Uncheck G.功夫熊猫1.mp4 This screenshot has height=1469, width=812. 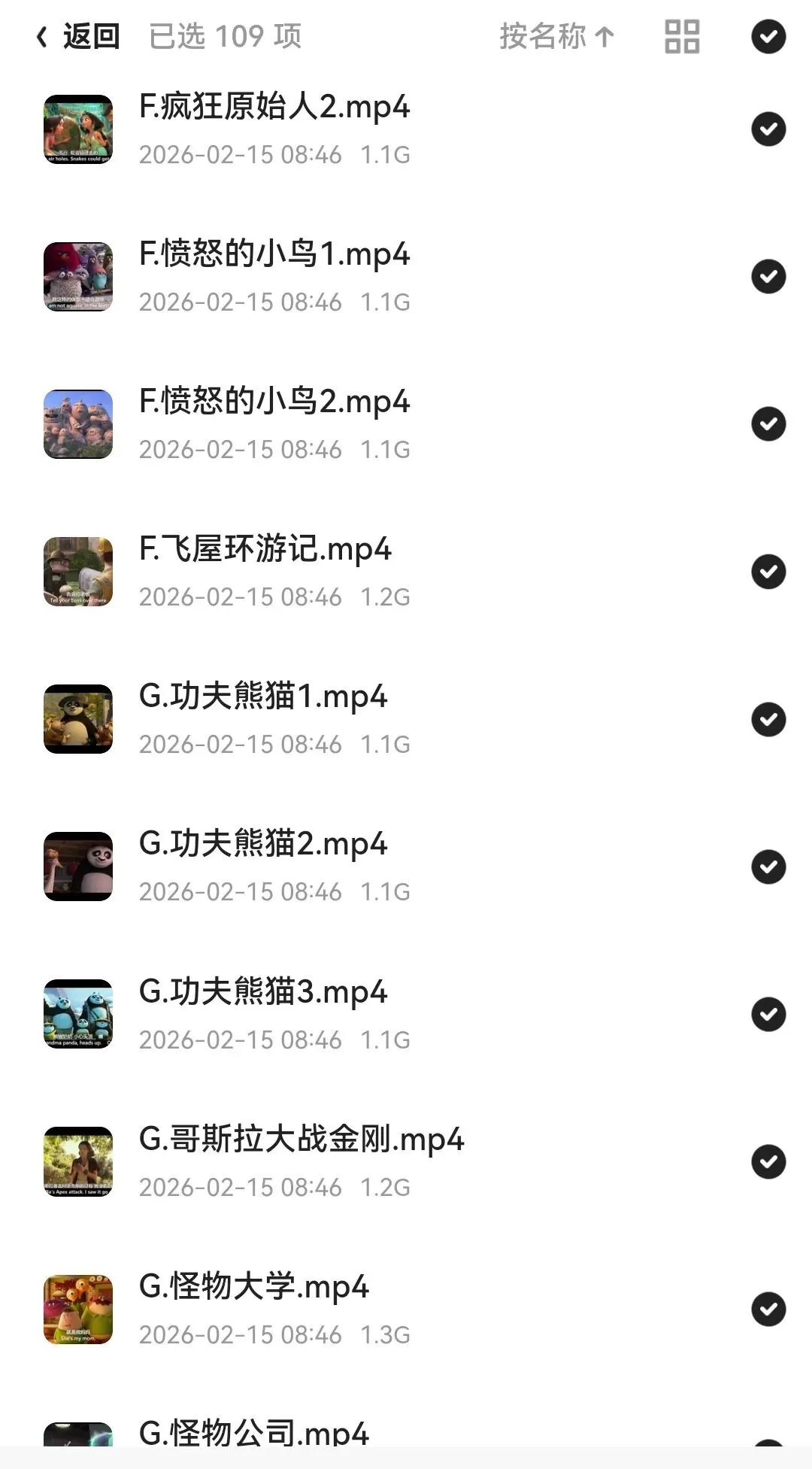tap(768, 719)
